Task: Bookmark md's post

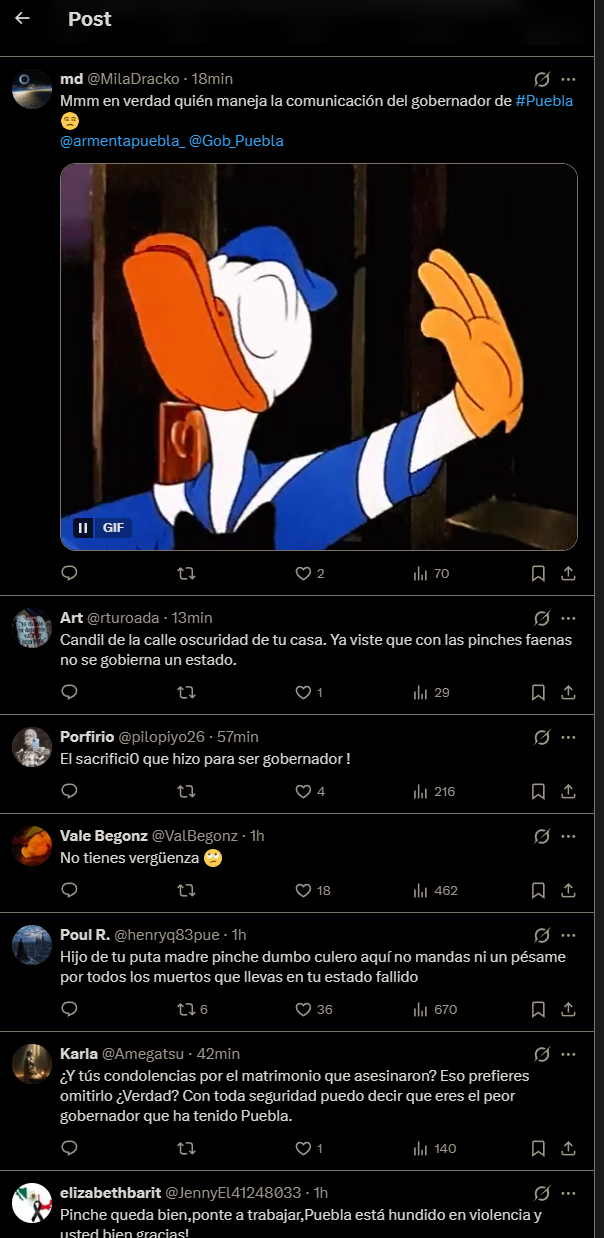Action: point(537,574)
